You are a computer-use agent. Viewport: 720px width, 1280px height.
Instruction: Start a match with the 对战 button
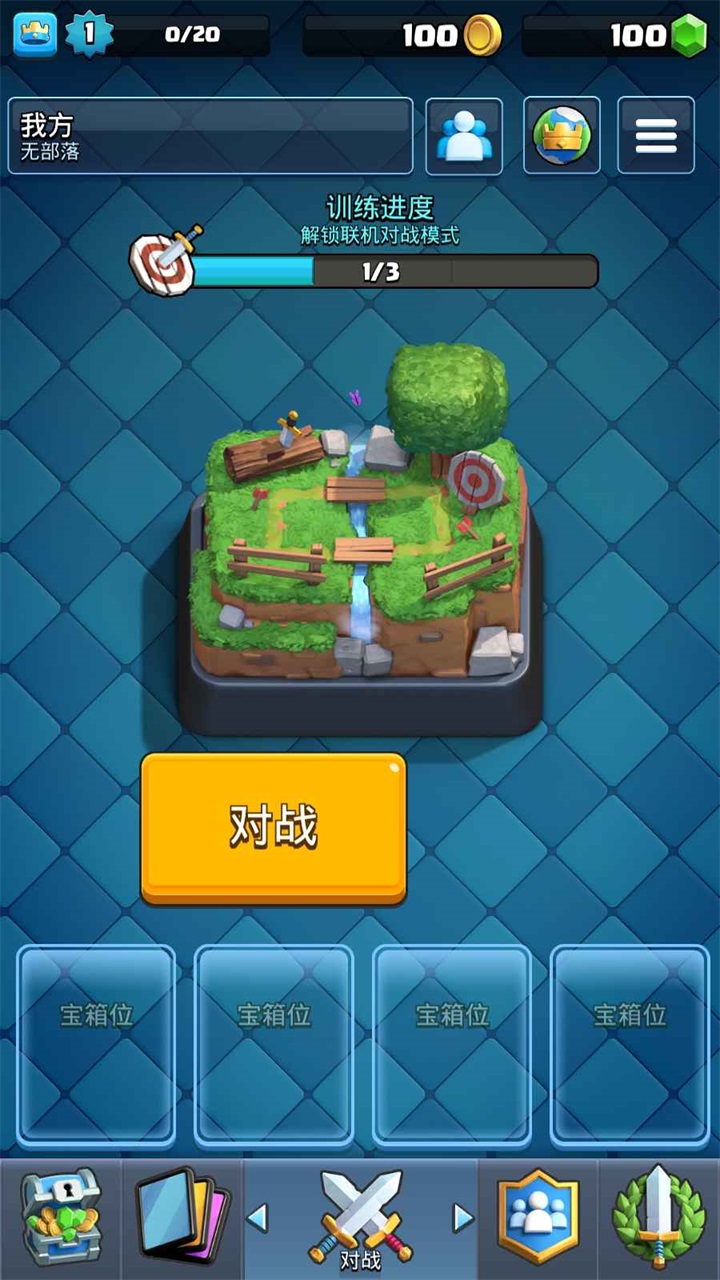[x=273, y=828]
